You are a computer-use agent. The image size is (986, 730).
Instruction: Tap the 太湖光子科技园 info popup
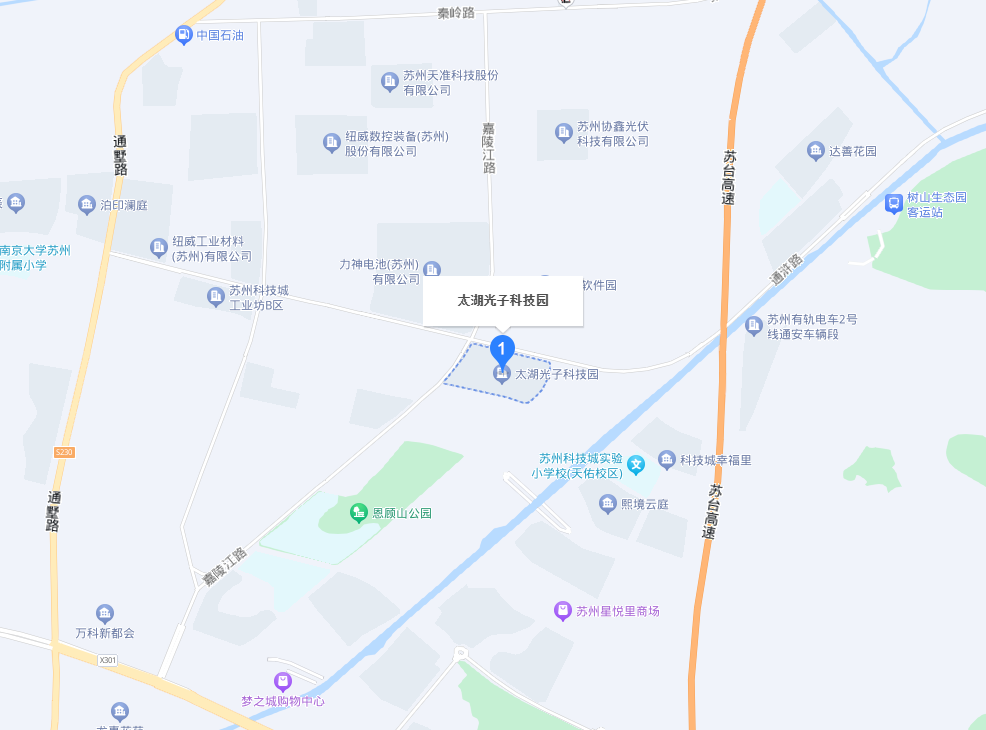[x=502, y=300]
